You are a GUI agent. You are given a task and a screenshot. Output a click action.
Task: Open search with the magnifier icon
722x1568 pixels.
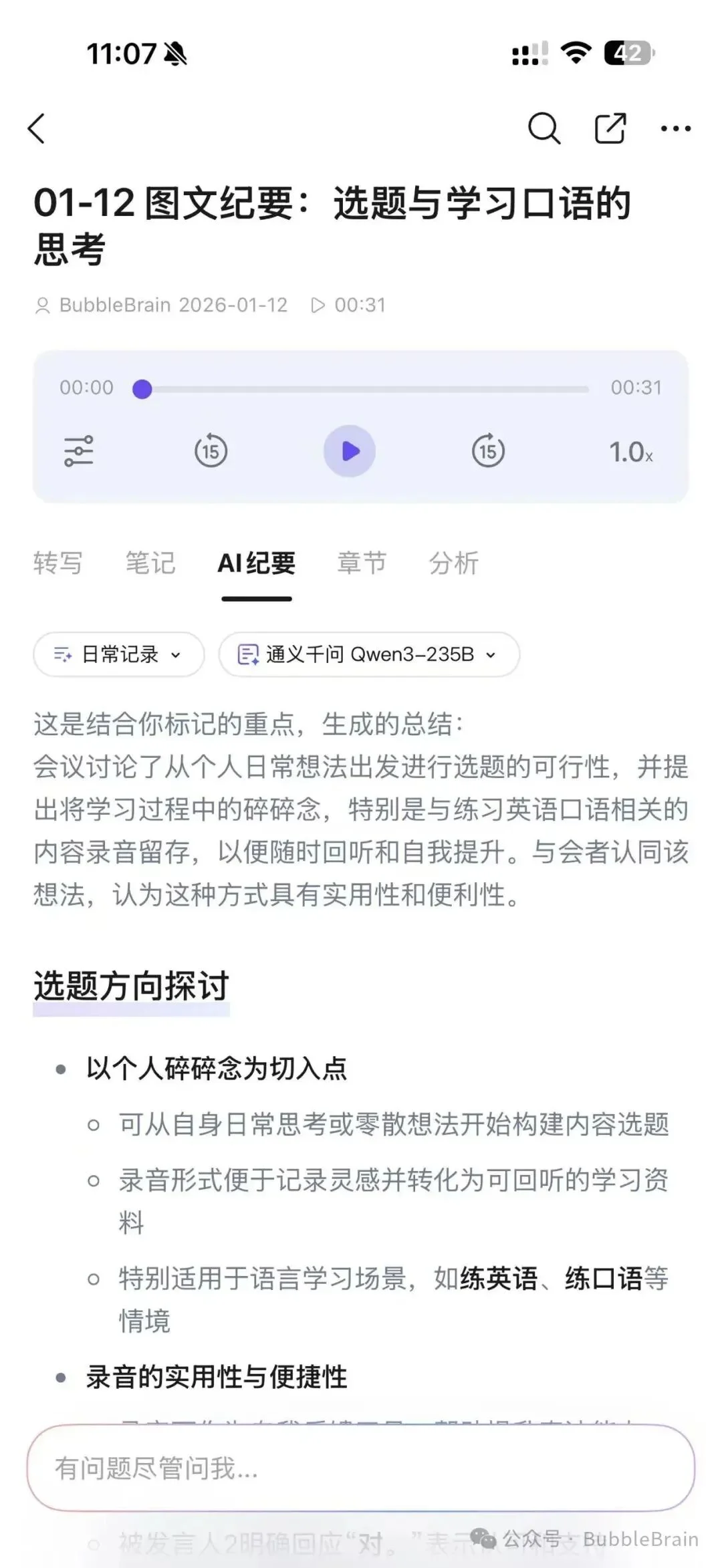click(545, 128)
